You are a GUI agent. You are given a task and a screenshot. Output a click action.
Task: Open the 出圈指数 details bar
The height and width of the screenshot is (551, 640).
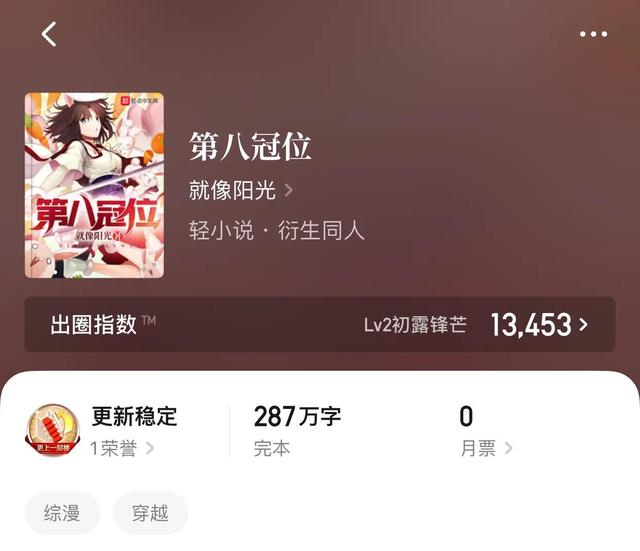coord(320,324)
